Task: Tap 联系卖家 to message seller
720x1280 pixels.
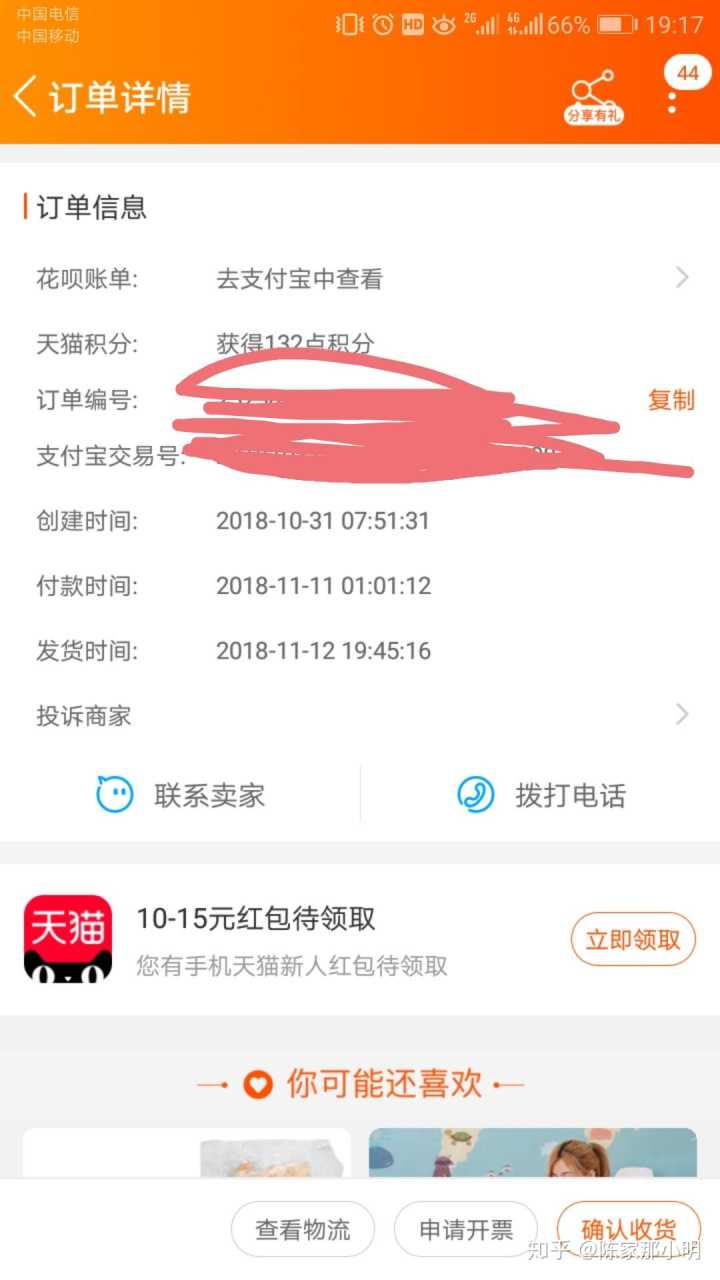Action: [181, 796]
